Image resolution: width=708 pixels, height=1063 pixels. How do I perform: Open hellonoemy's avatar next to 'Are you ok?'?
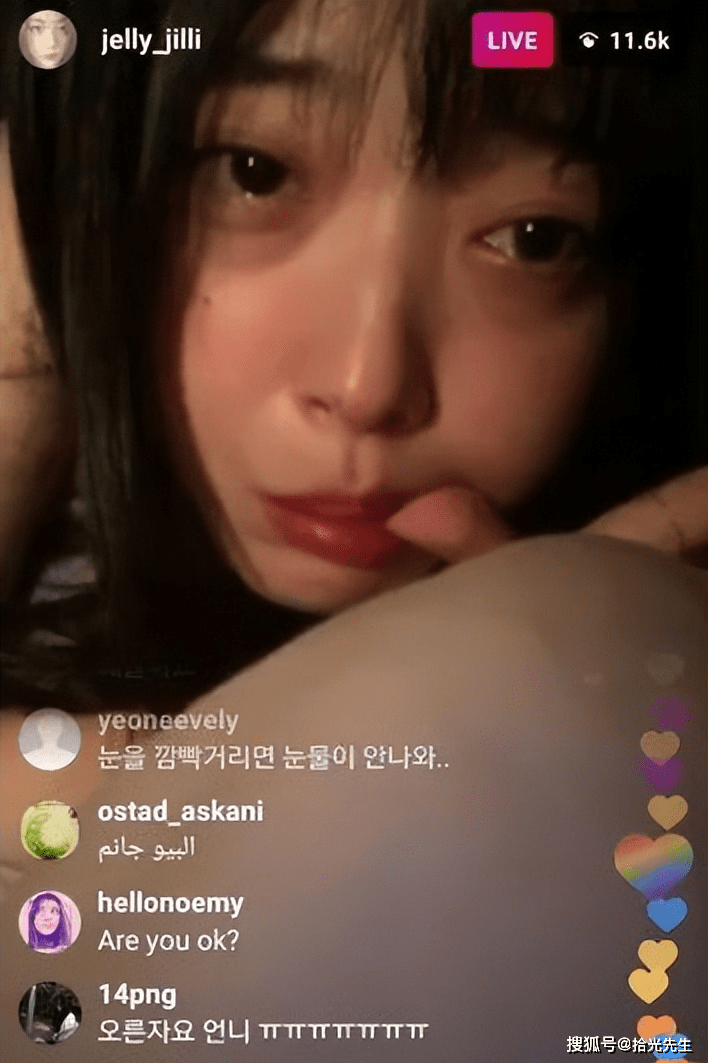[x=50, y=921]
